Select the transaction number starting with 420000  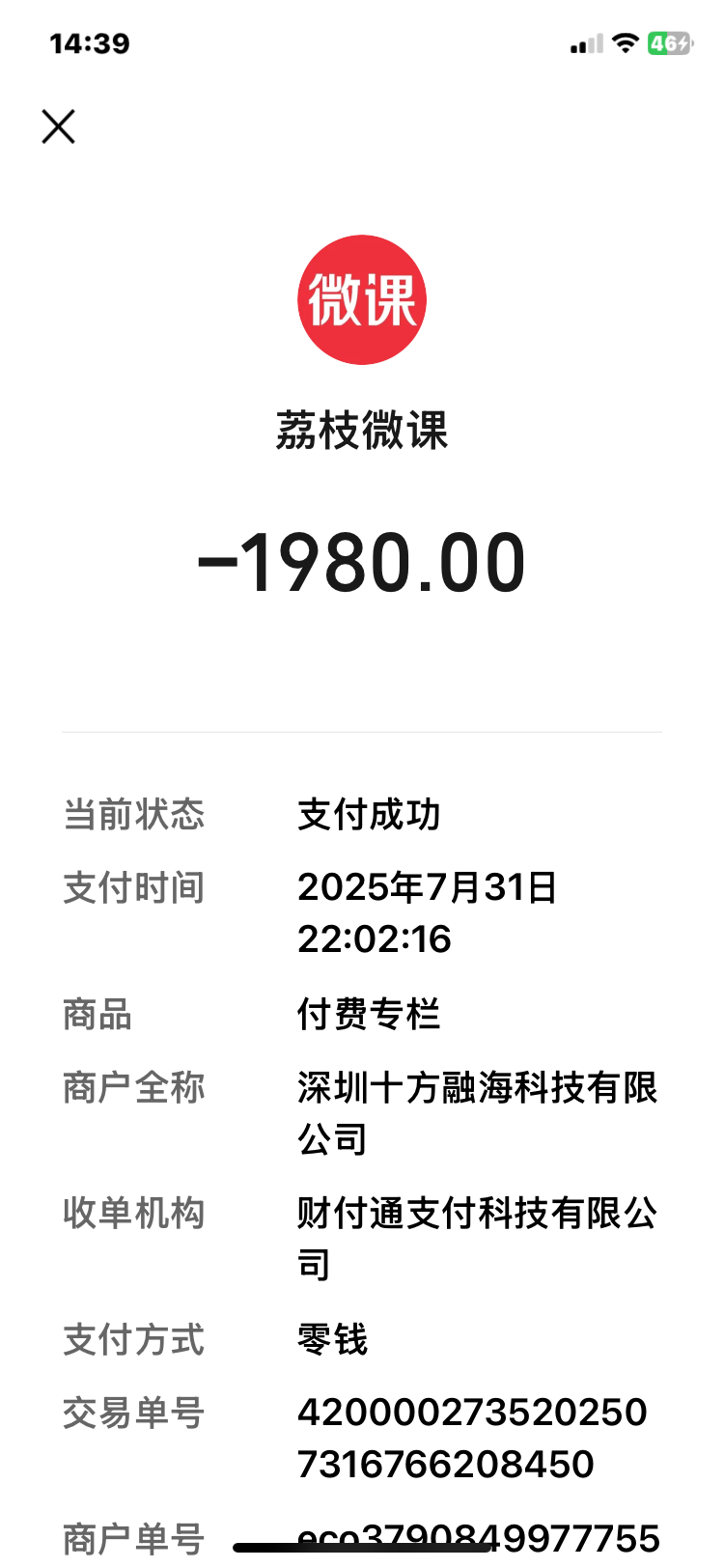click(x=471, y=1413)
